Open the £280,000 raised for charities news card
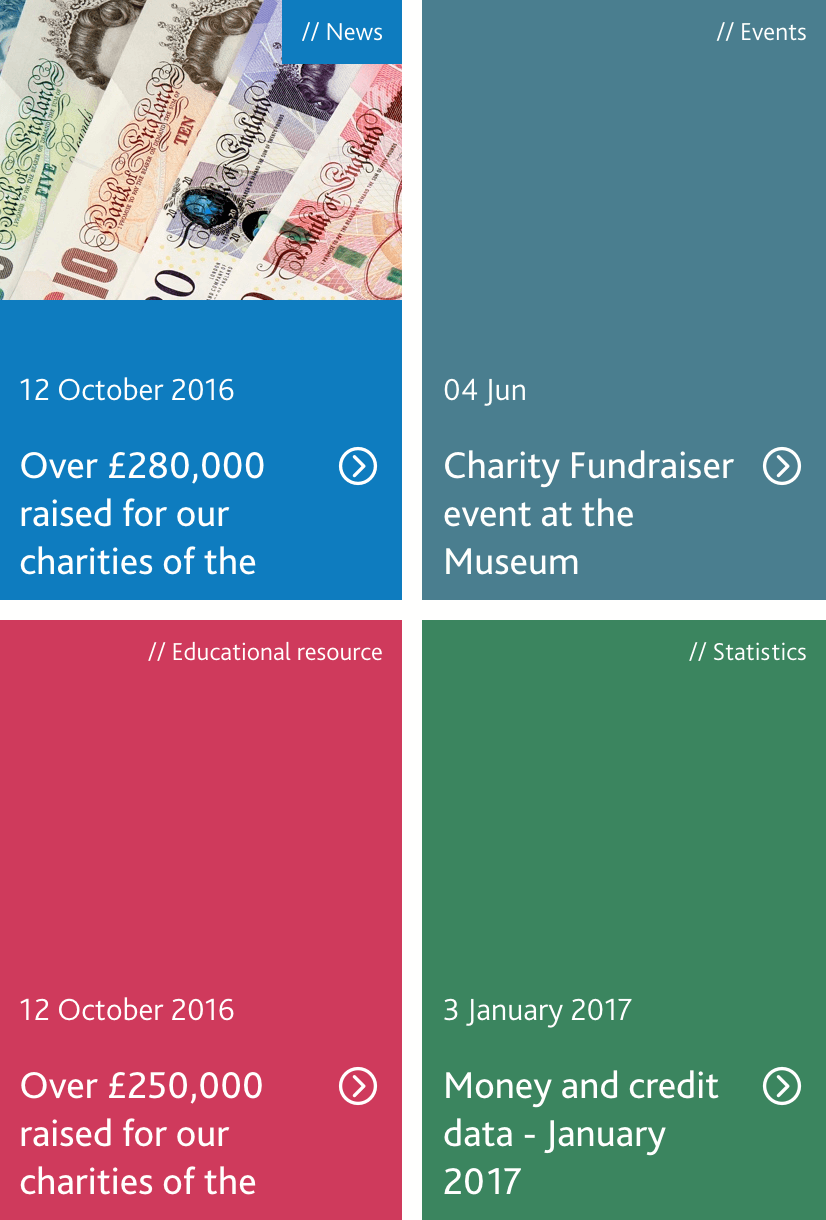 142,514
